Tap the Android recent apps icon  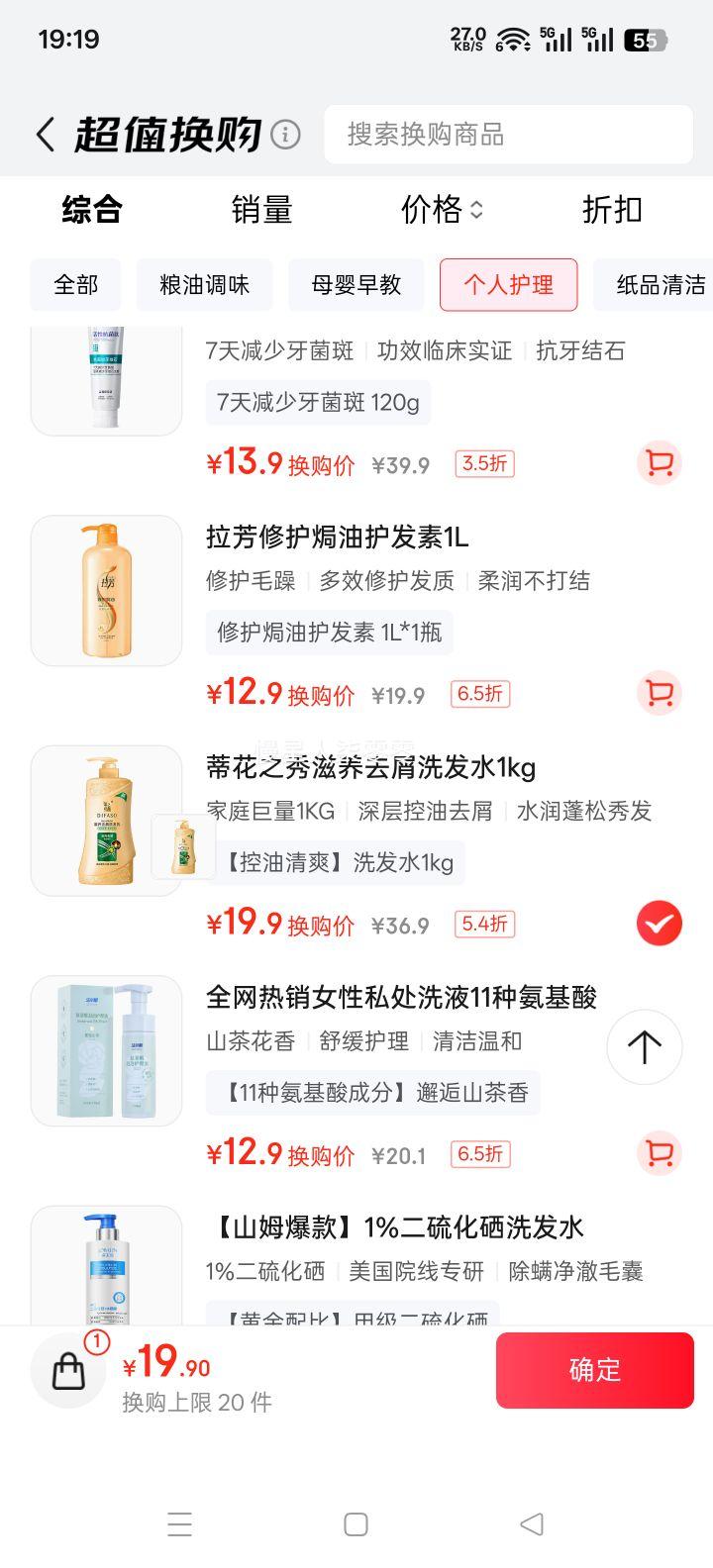click(x=179, y=1524)
